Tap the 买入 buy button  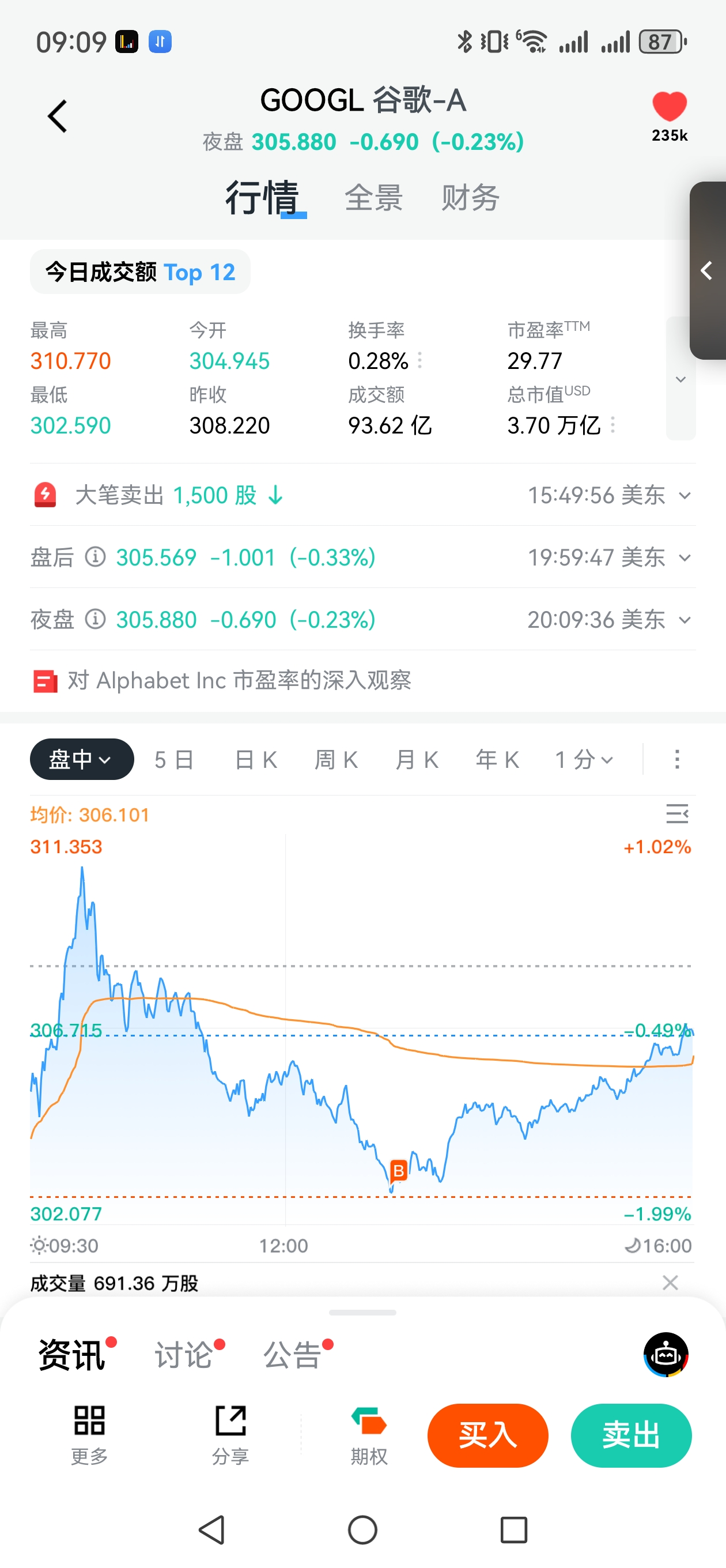pyautogui.click(x=487, y=1435)
